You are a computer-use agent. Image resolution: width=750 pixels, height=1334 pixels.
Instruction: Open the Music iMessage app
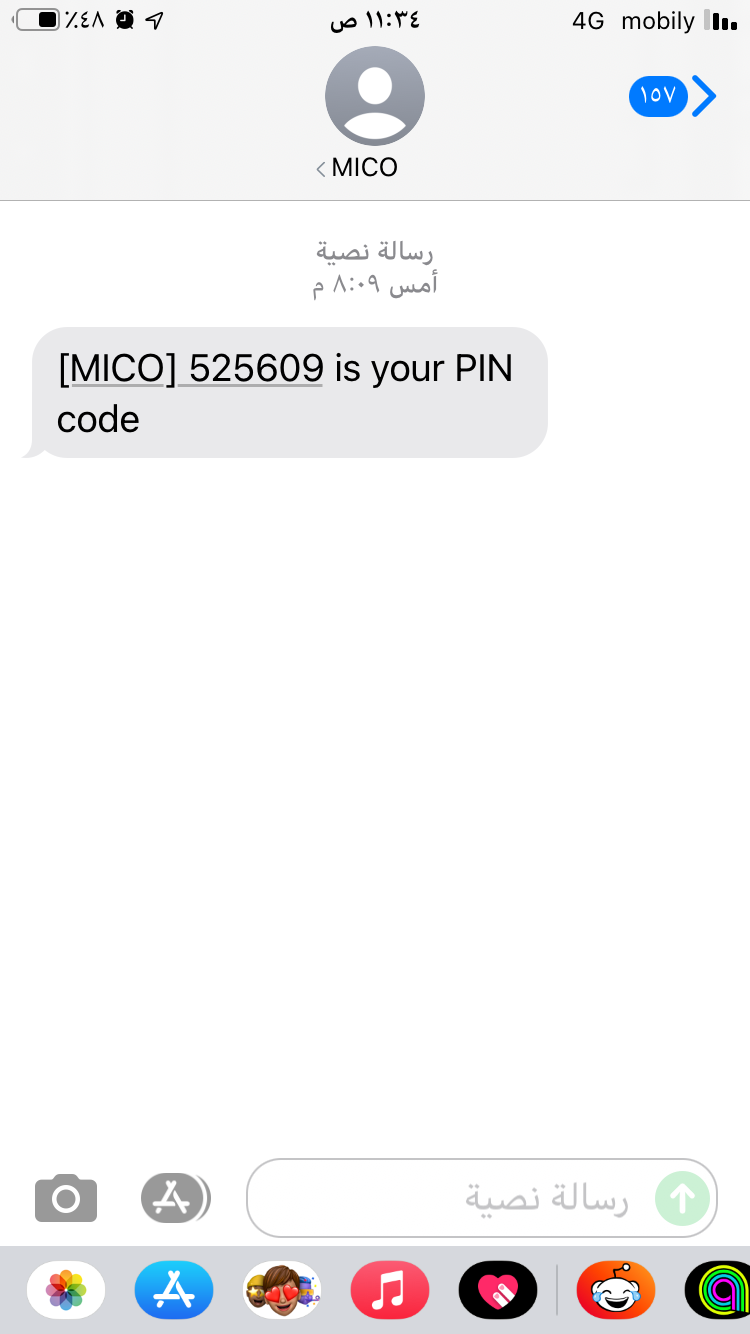390,1290
